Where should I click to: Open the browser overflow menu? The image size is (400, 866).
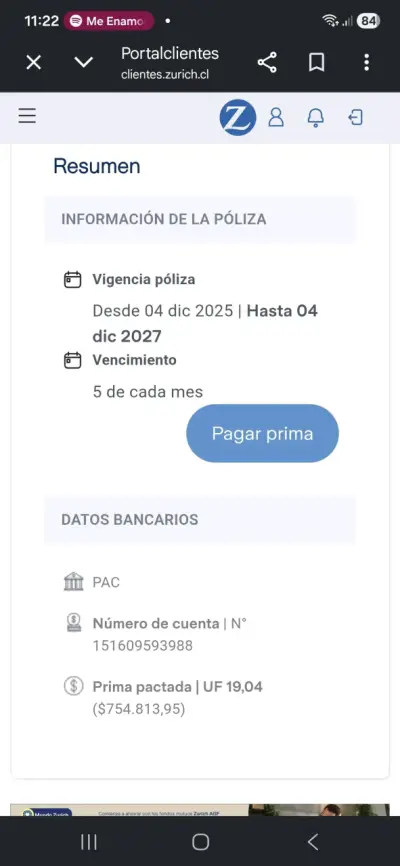[366, 63]
